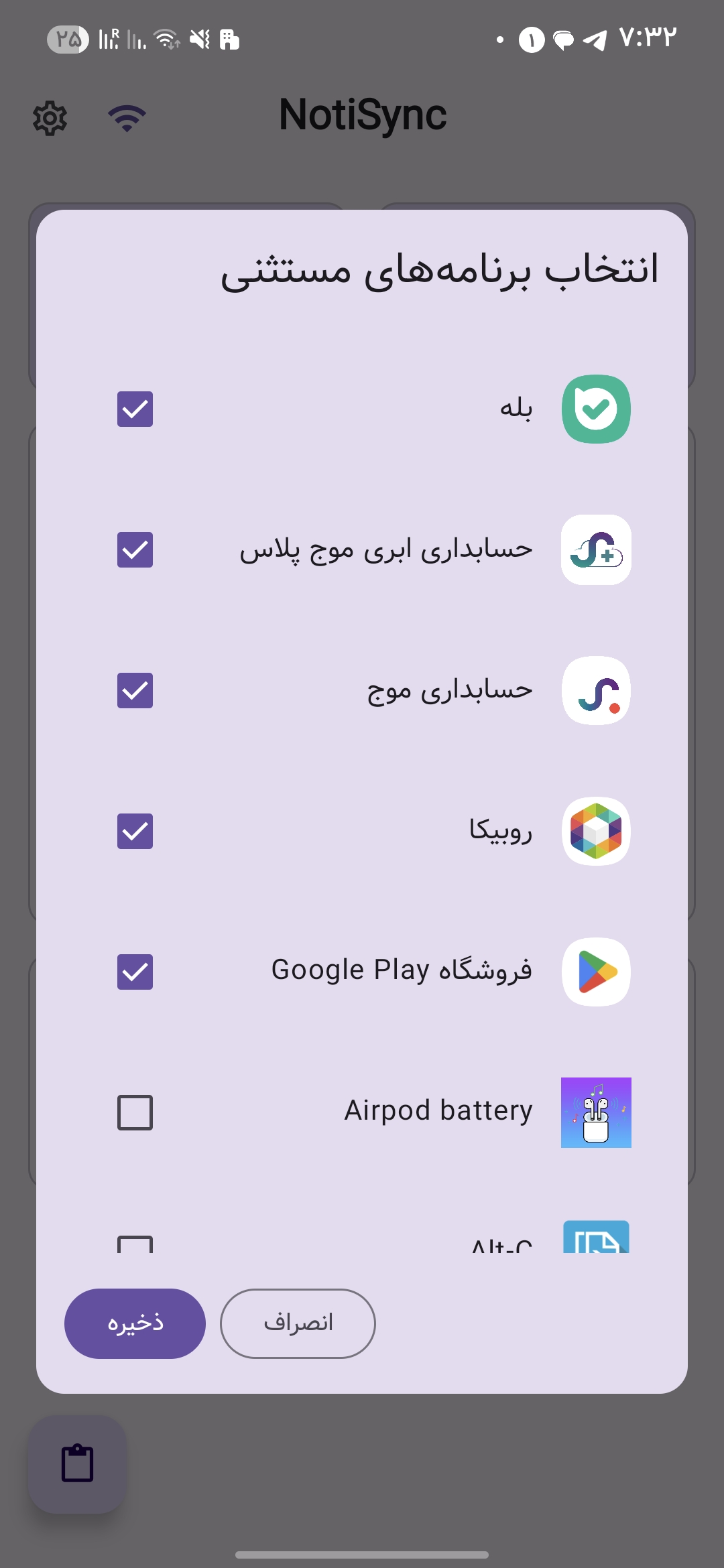The width and height of the screenshot is (724, 1568).
Task: Uncheck the حسابداری موج checkbox
Action: click(135, 690)
